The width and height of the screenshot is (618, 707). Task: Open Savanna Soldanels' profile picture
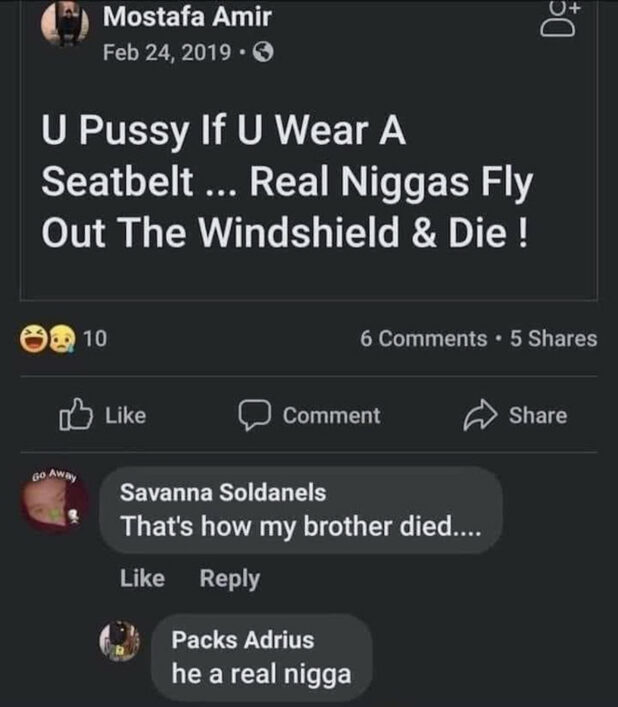pos(57,504)
